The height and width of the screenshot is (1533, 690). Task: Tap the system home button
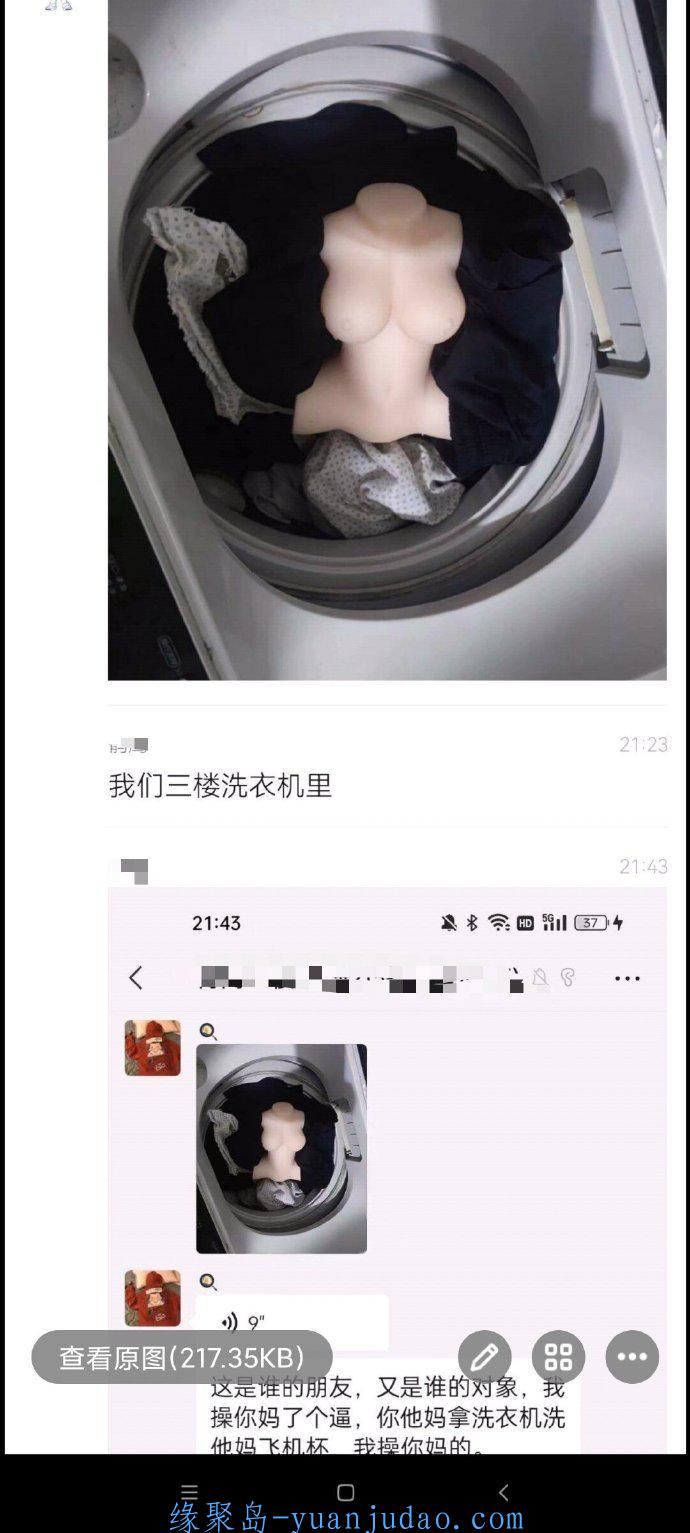pos(346,1492)
